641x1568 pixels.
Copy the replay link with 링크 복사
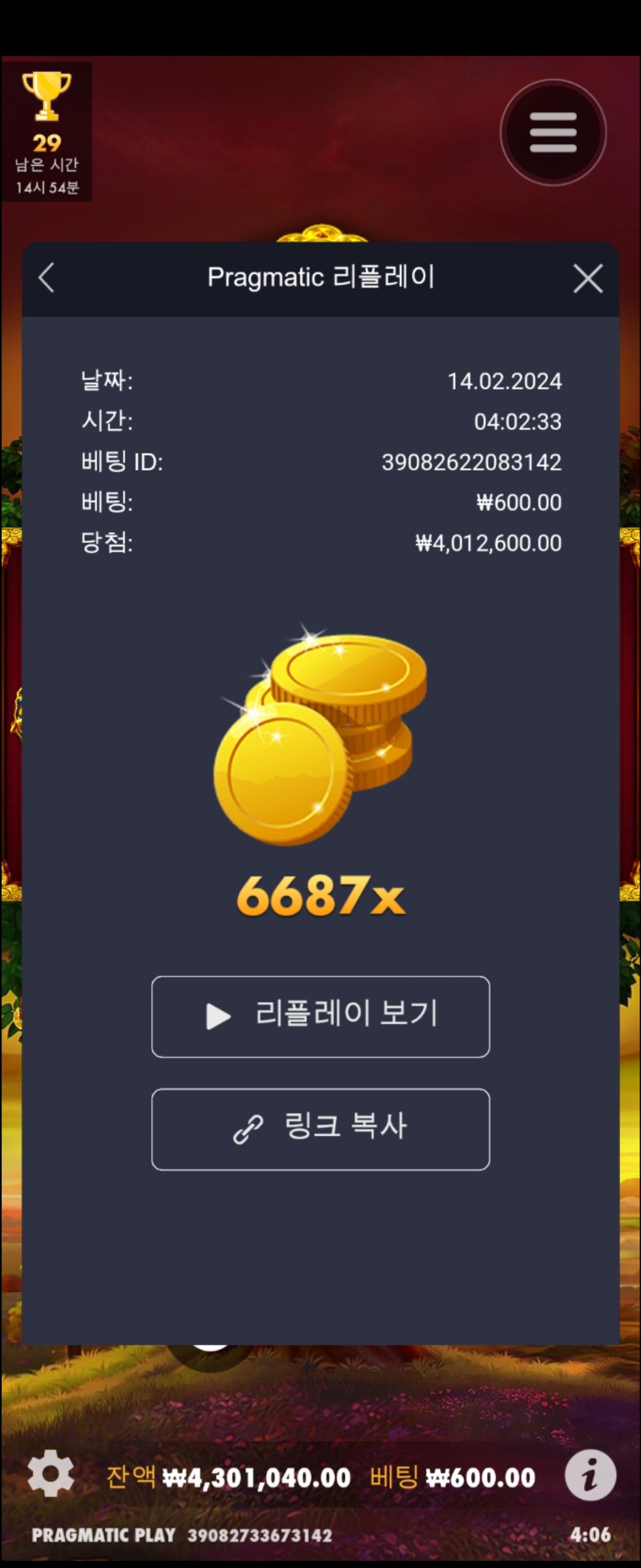tap(320, 1128)
